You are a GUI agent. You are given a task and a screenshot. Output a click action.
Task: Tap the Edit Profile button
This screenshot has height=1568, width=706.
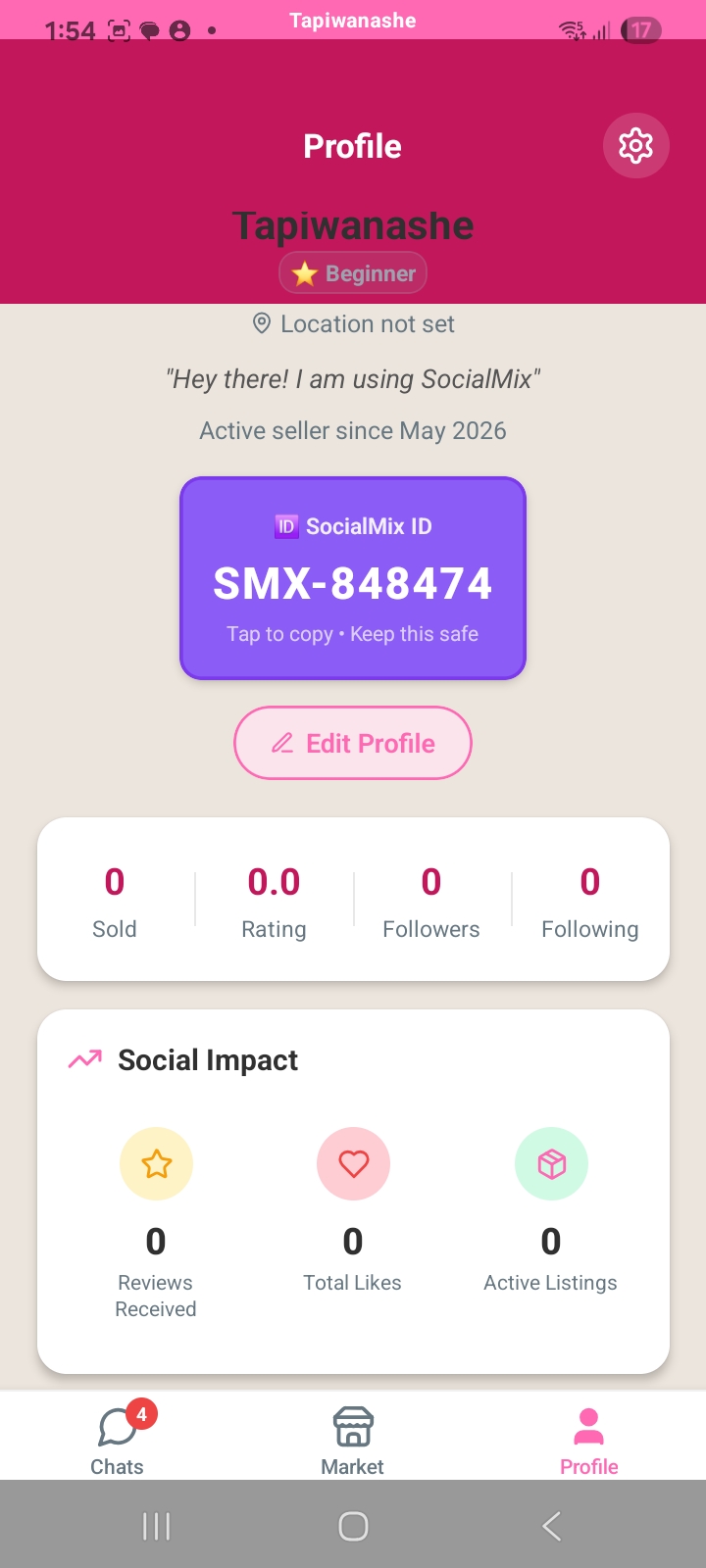click(x=353, y=743)
